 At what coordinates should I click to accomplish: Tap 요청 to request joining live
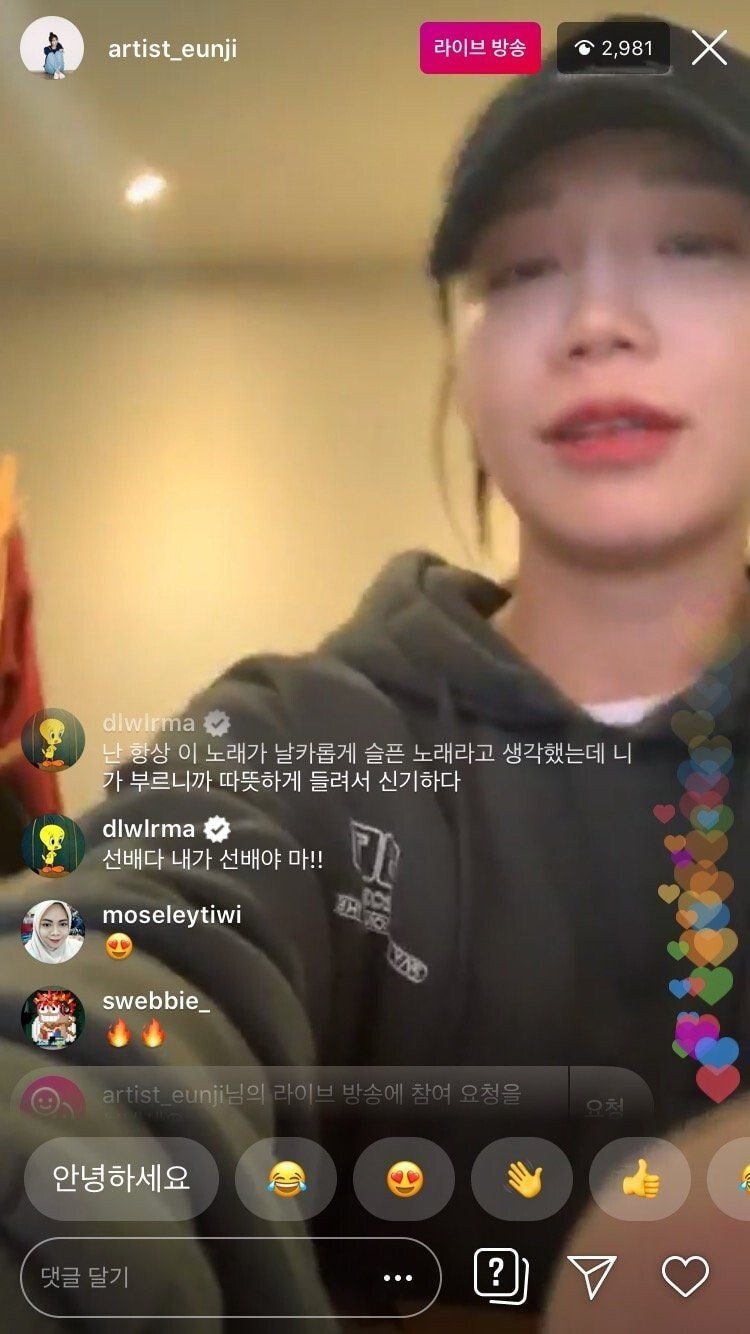[x=605, y=1106]
